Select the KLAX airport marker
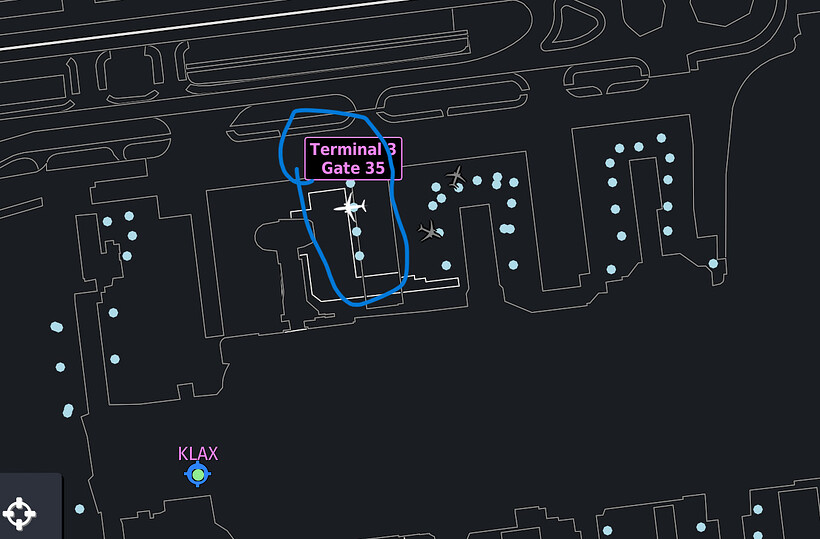The image size is (820, 539). [198, 474]
